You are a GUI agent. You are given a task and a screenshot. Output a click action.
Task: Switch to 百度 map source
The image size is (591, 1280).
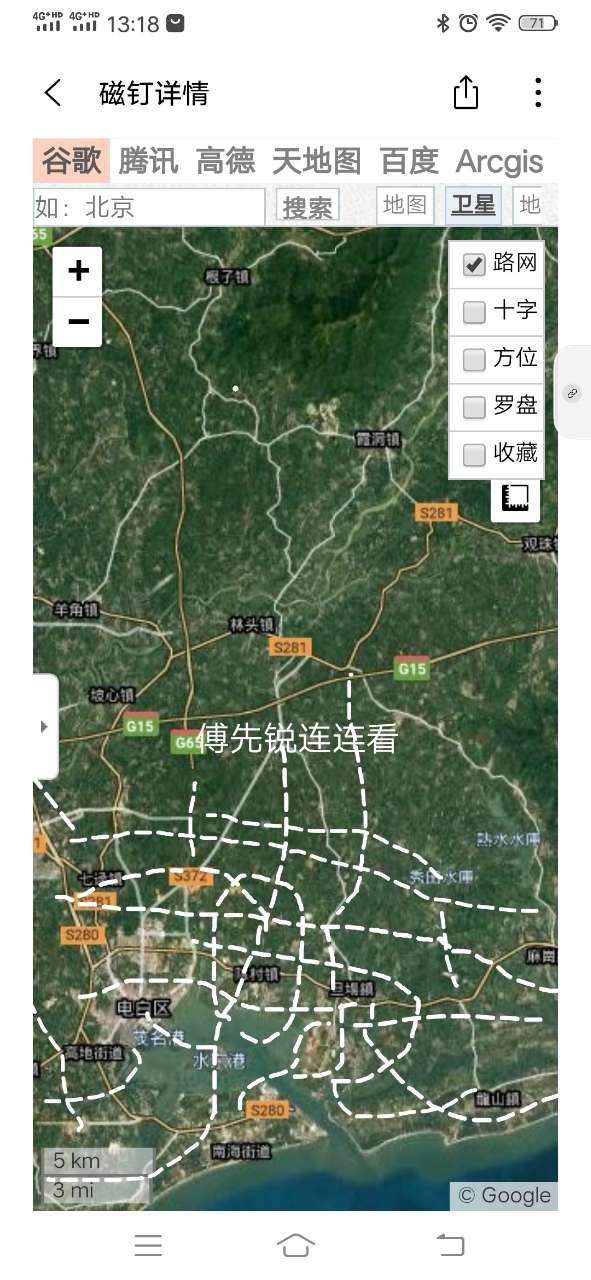409,161
